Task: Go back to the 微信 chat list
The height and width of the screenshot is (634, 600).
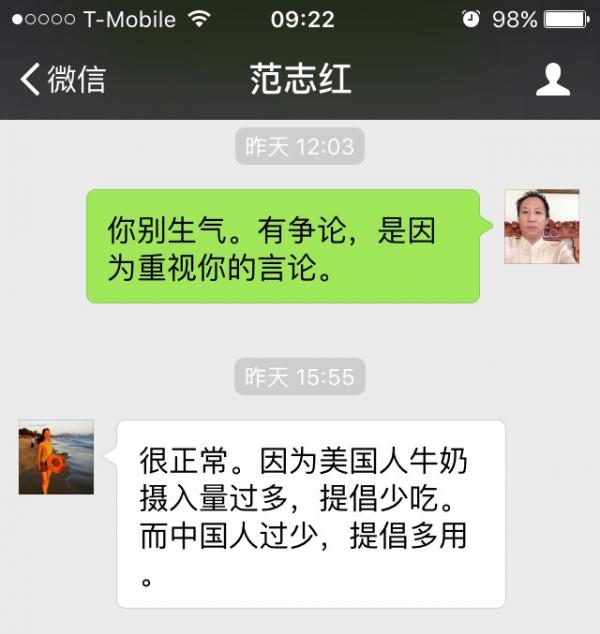Action: [x=62, y=80]
